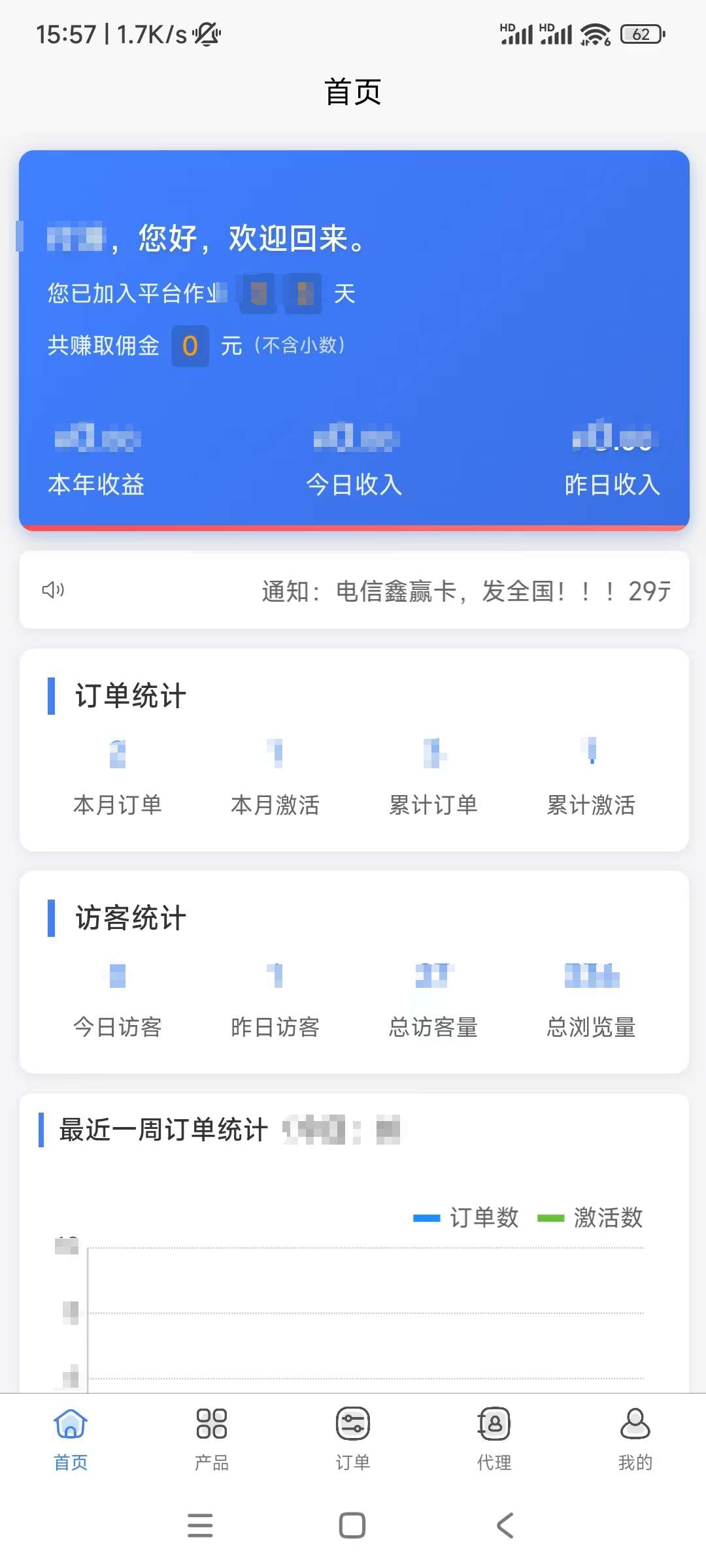Tap the Android back navigation button

pyautogui.click(x=503, y=1525)
